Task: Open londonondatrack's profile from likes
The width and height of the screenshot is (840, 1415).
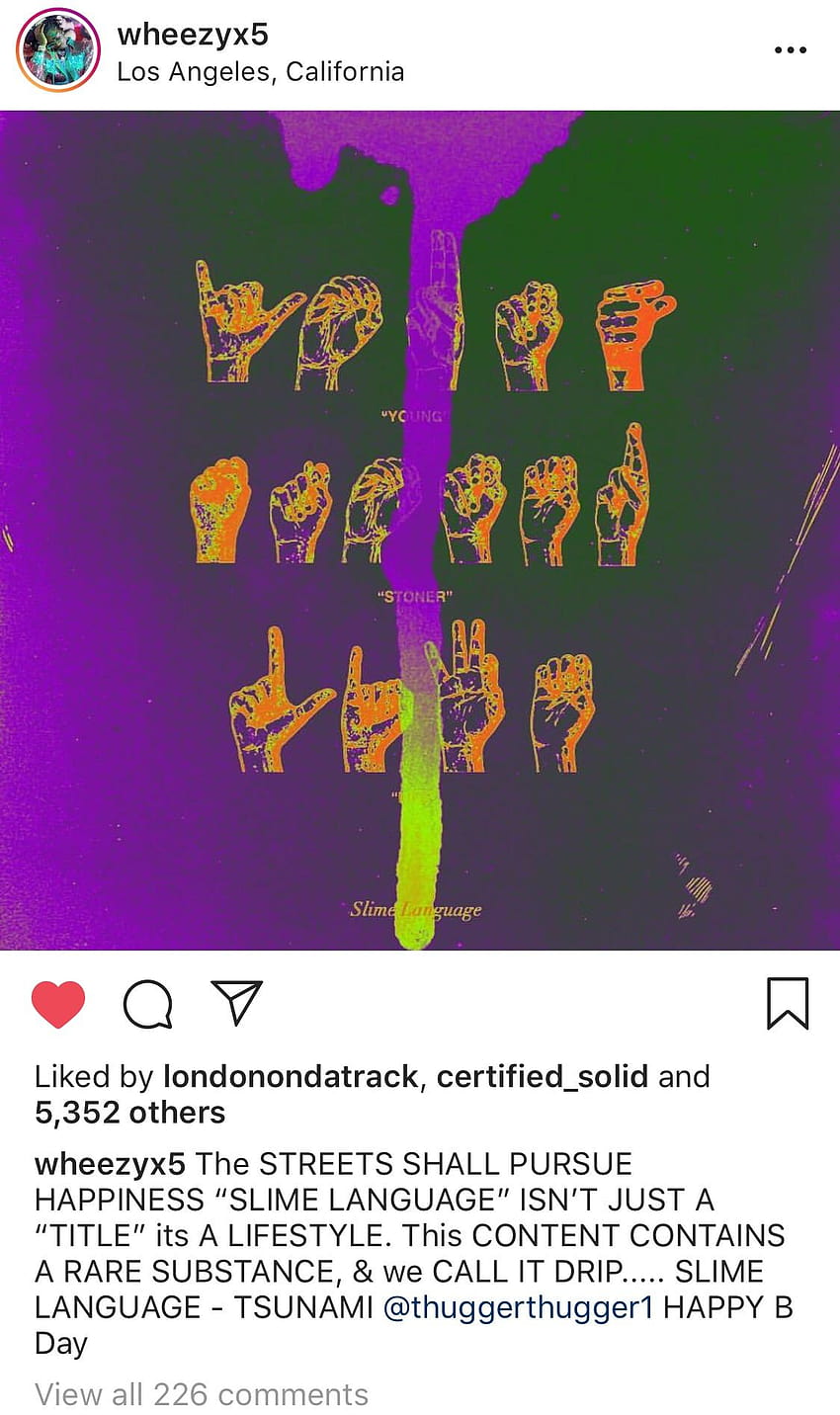Action: (x=291, y=1076)
